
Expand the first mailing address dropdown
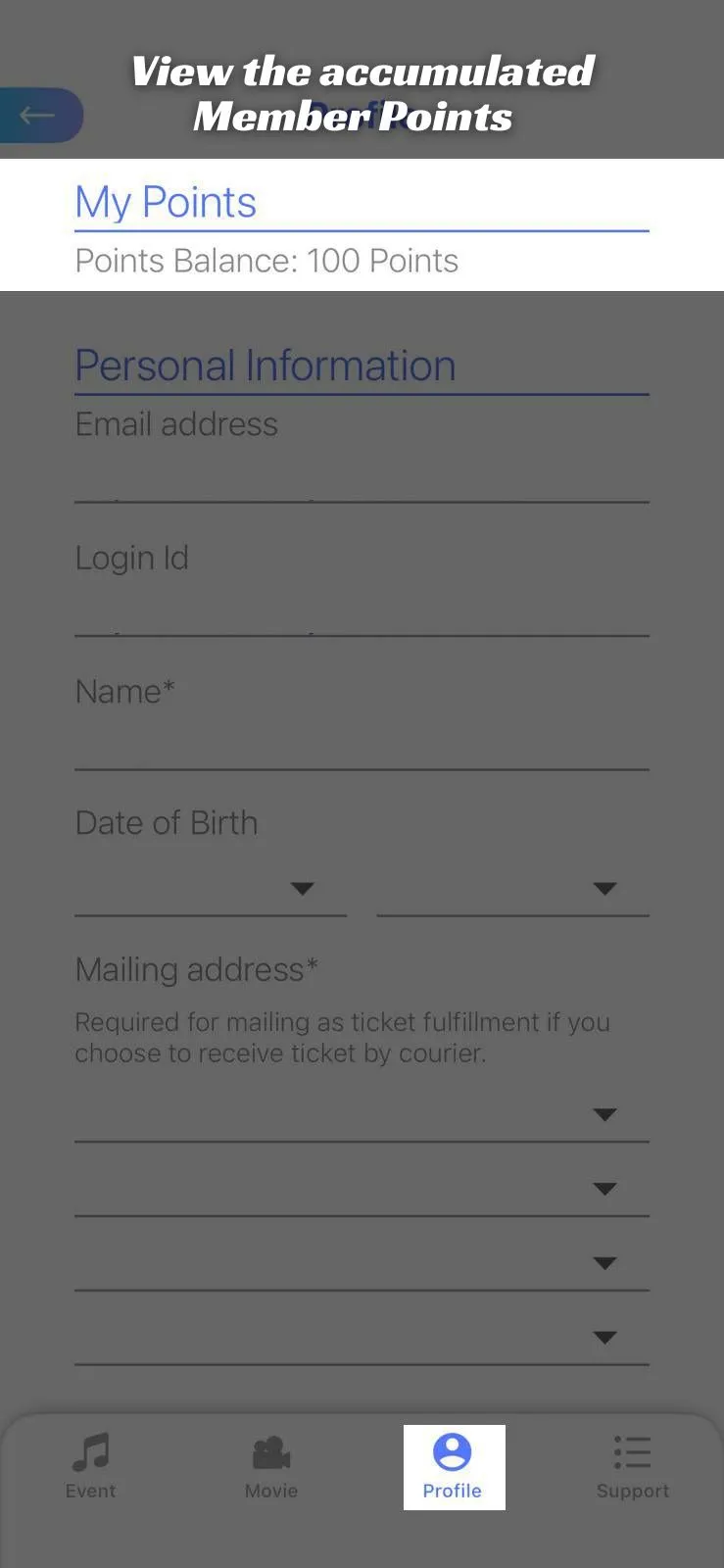[604, 1114]
